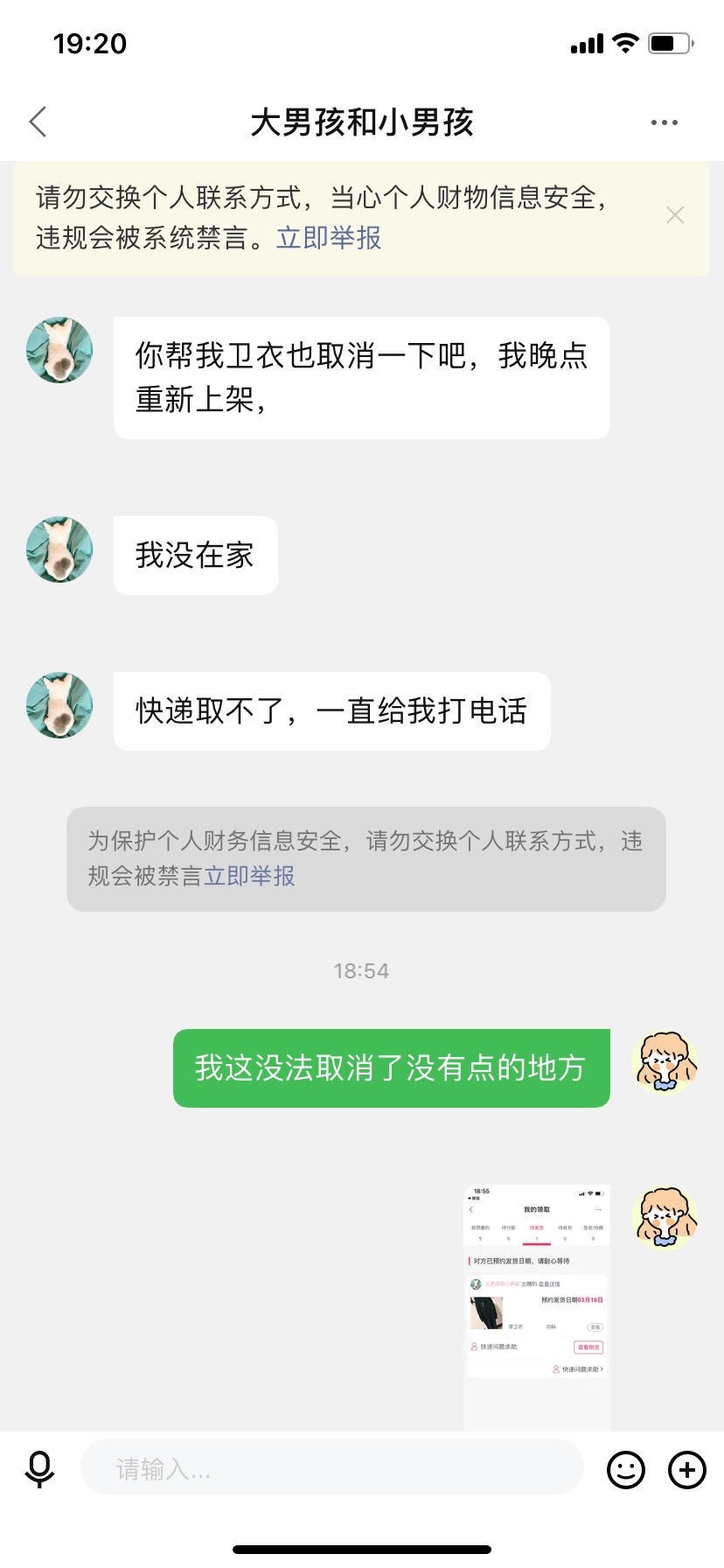Open the three-dot more options menu
The image size is (724, 1568).
665,122
